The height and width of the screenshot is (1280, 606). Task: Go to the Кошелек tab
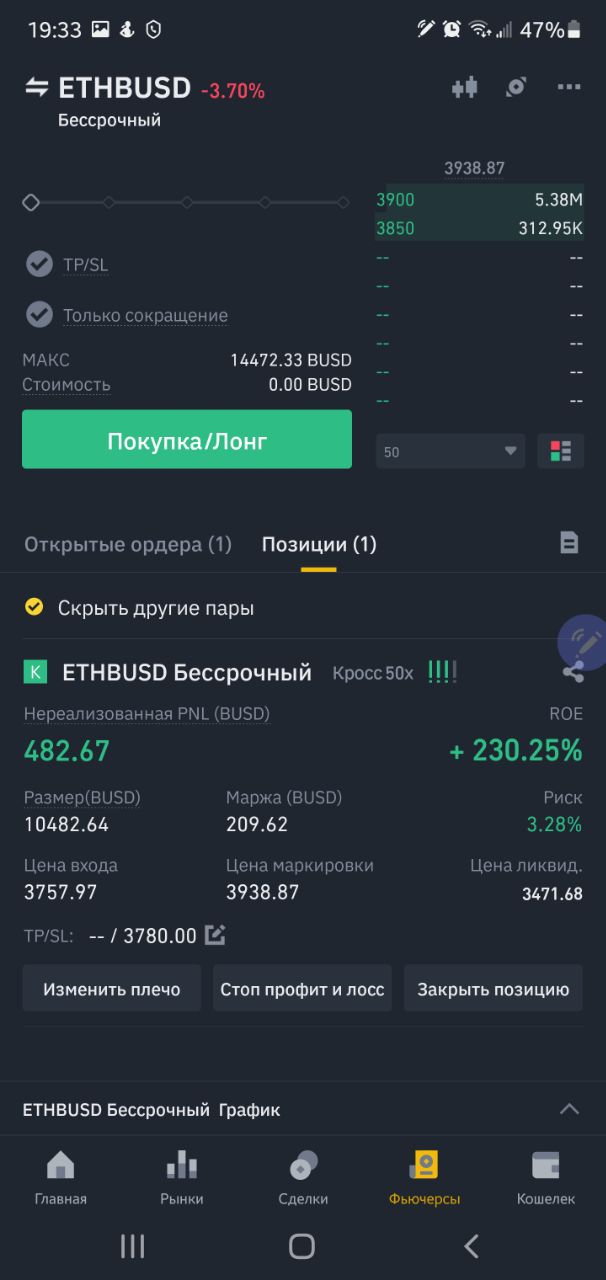[x=545, y=1178]
